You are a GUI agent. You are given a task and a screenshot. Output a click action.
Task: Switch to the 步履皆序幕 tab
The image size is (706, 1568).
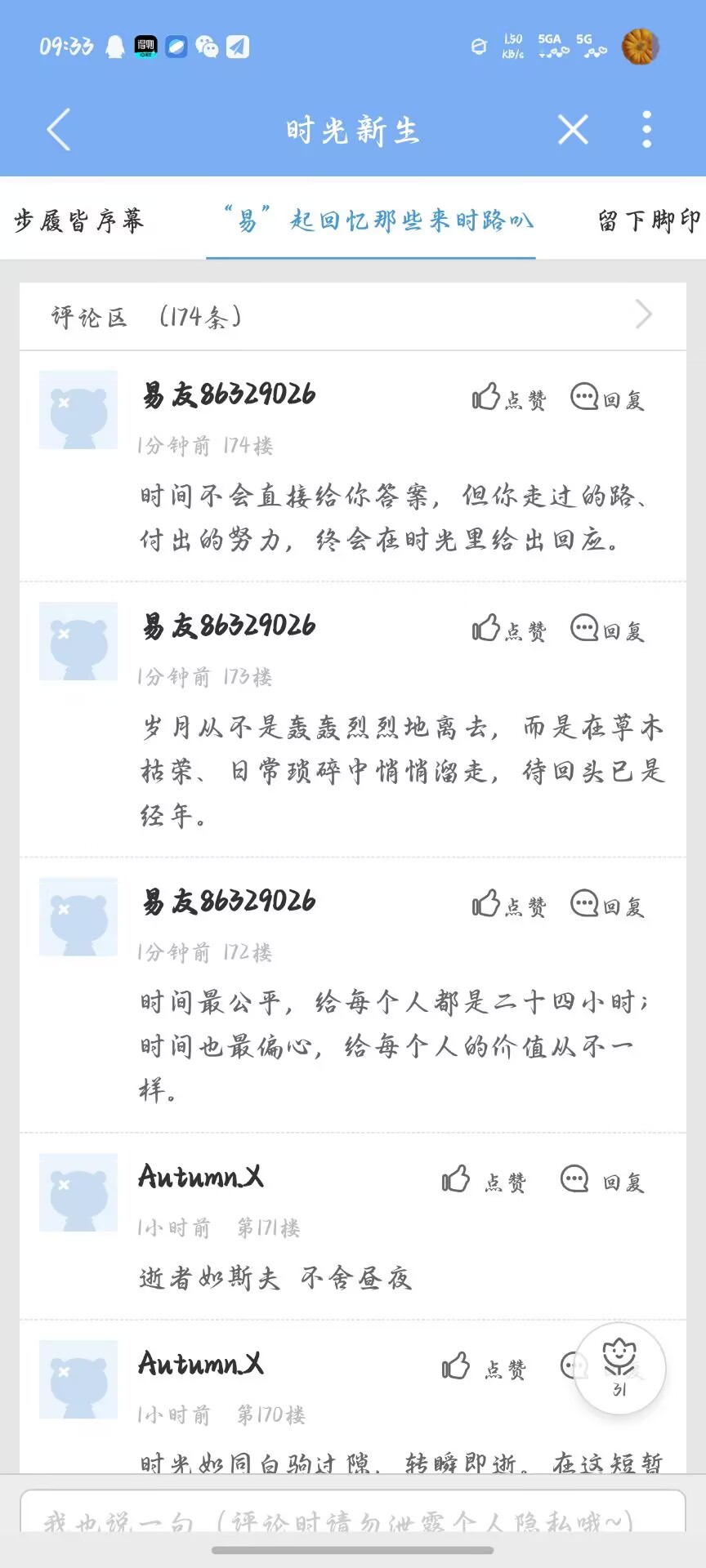(78, 220)
